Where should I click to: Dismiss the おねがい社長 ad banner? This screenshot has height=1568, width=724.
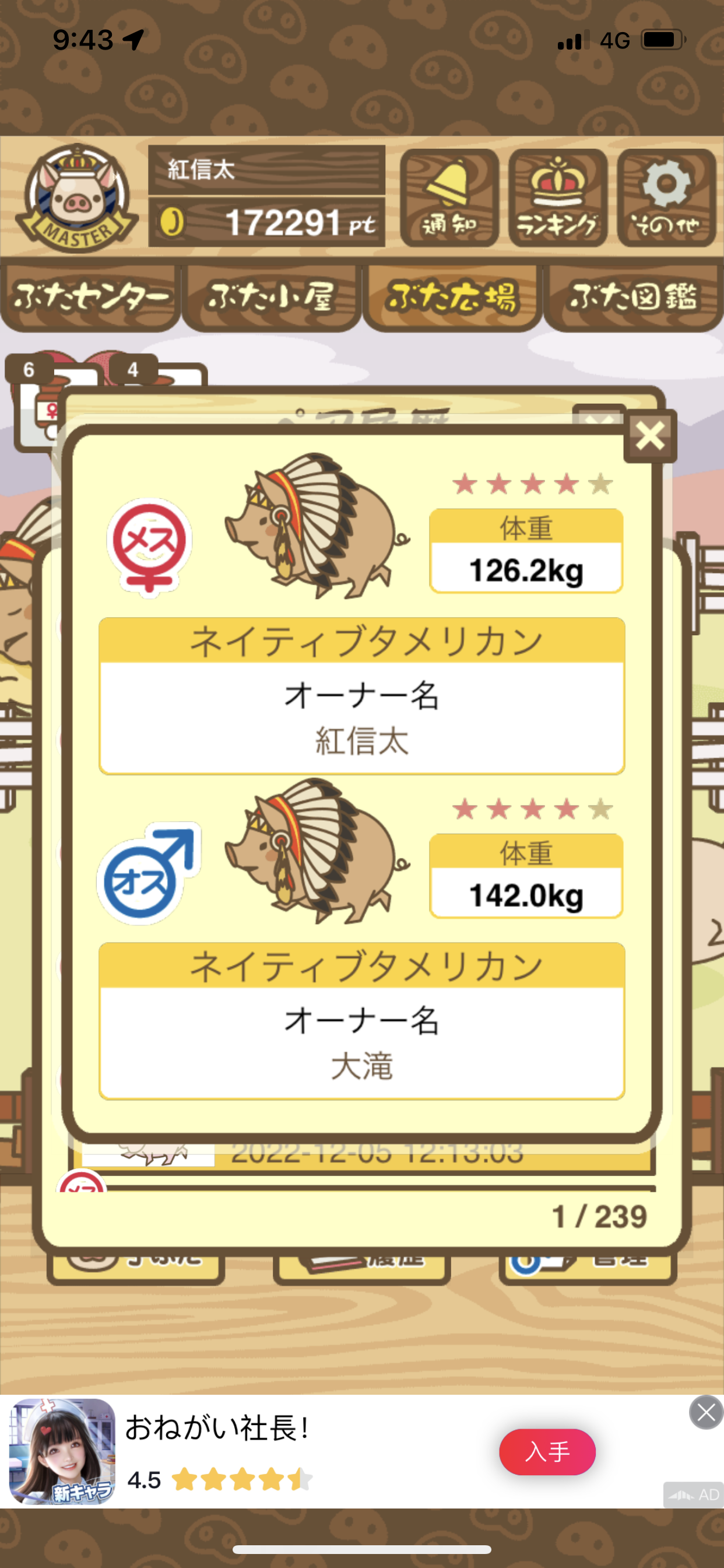(x=706, y=1412)
